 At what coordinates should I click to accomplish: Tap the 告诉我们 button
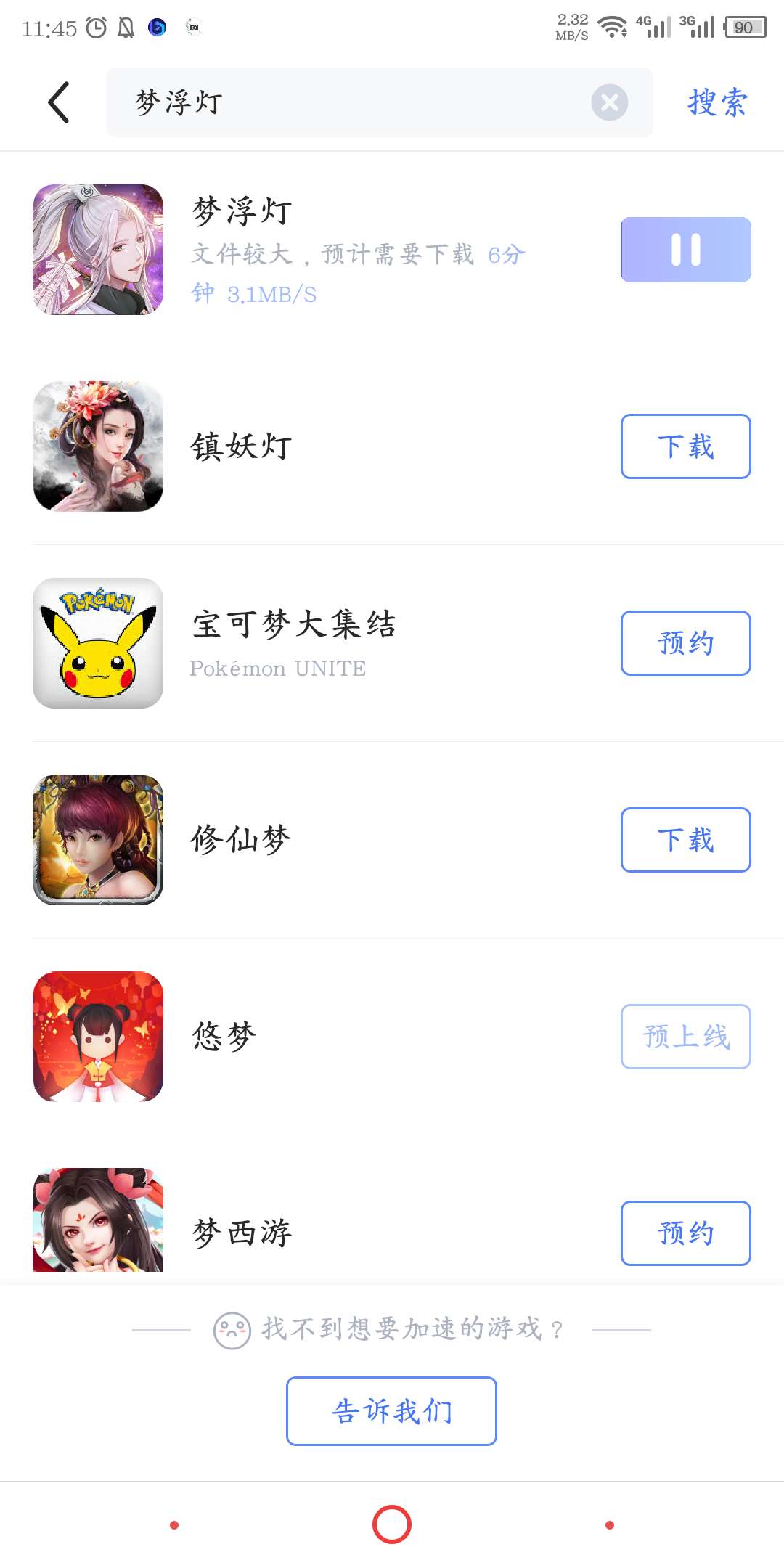[x=391, y=1411]
